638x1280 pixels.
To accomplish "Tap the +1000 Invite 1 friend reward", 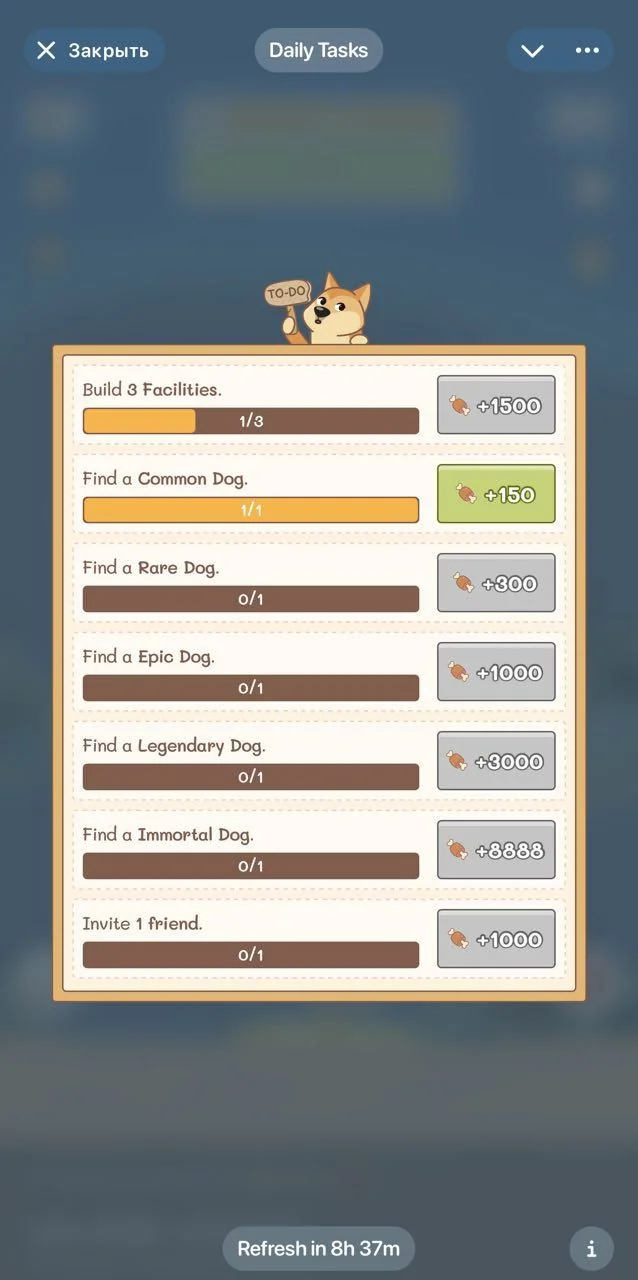I will coord(496,939).
